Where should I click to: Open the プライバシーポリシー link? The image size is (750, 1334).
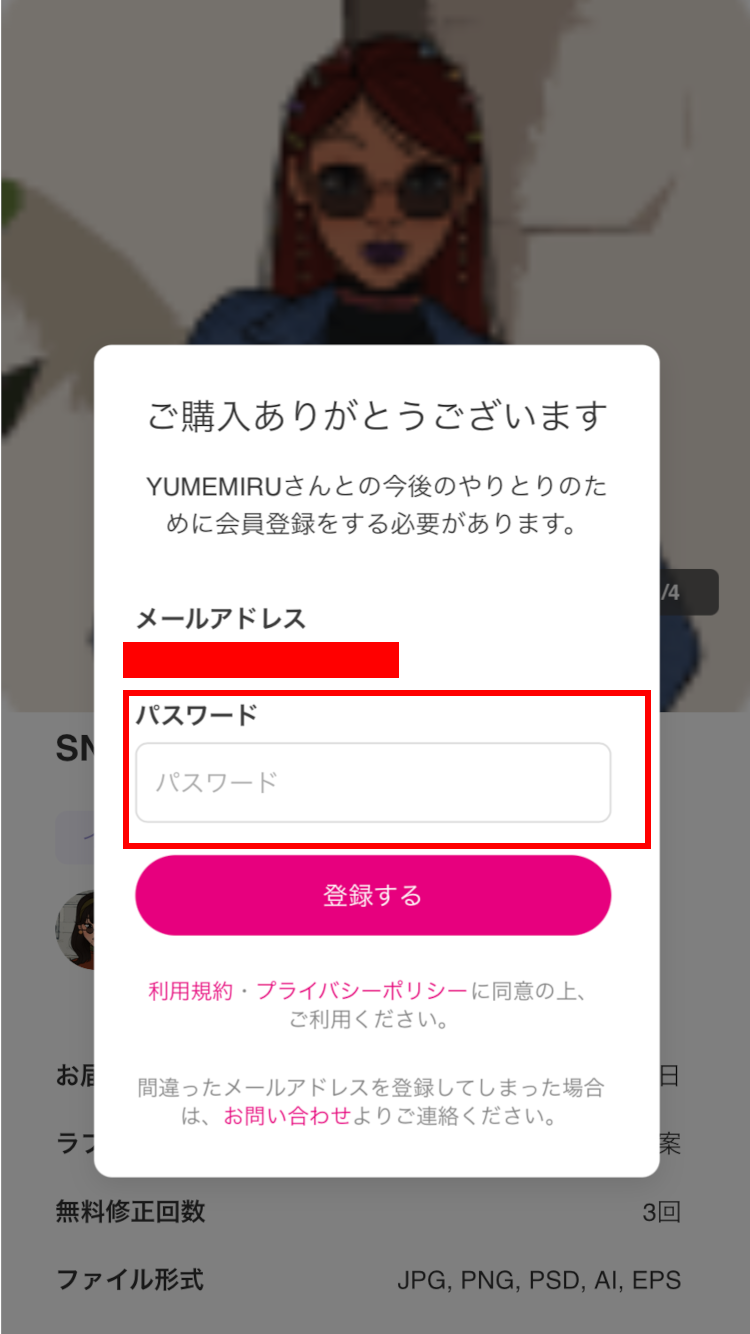click(x=361, y=991)
